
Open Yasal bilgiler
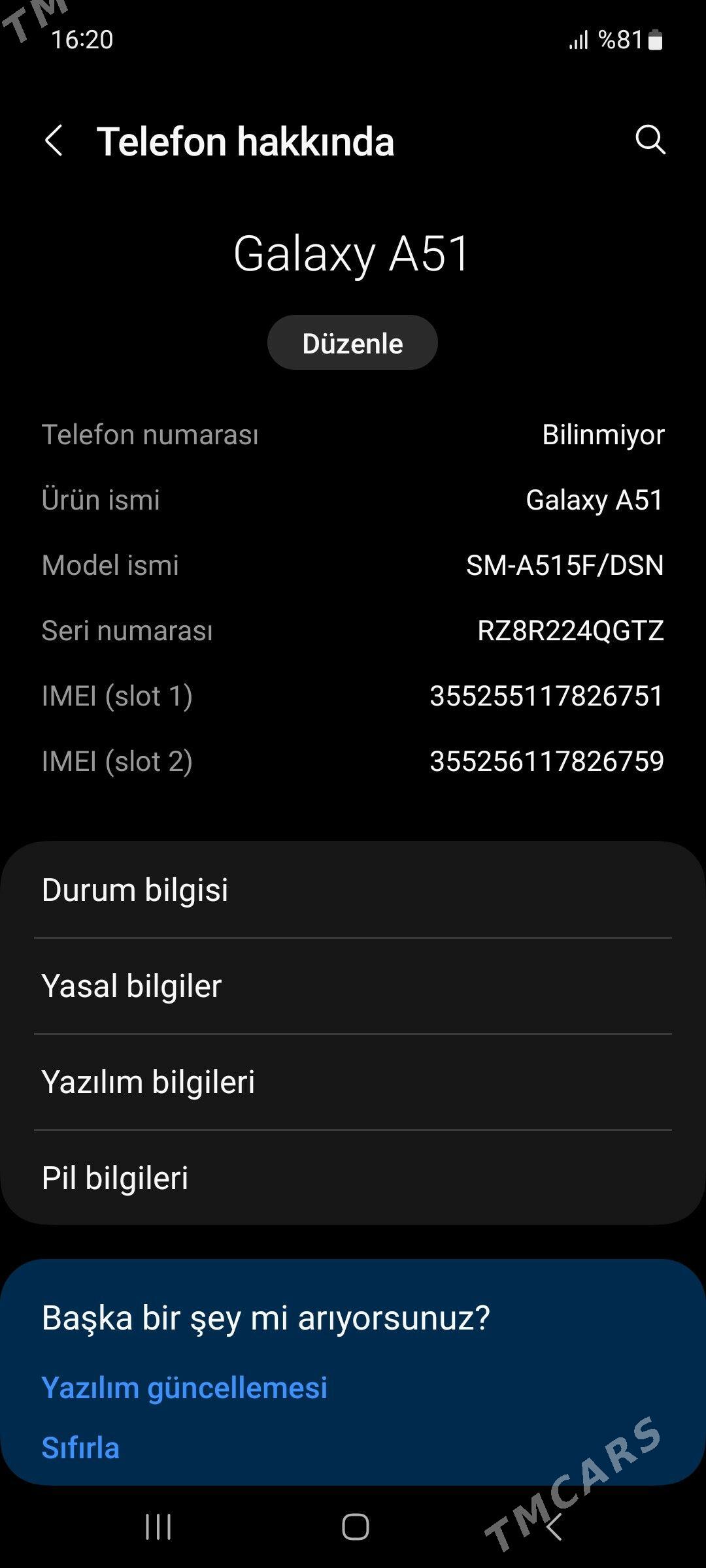tap(353, 986)
